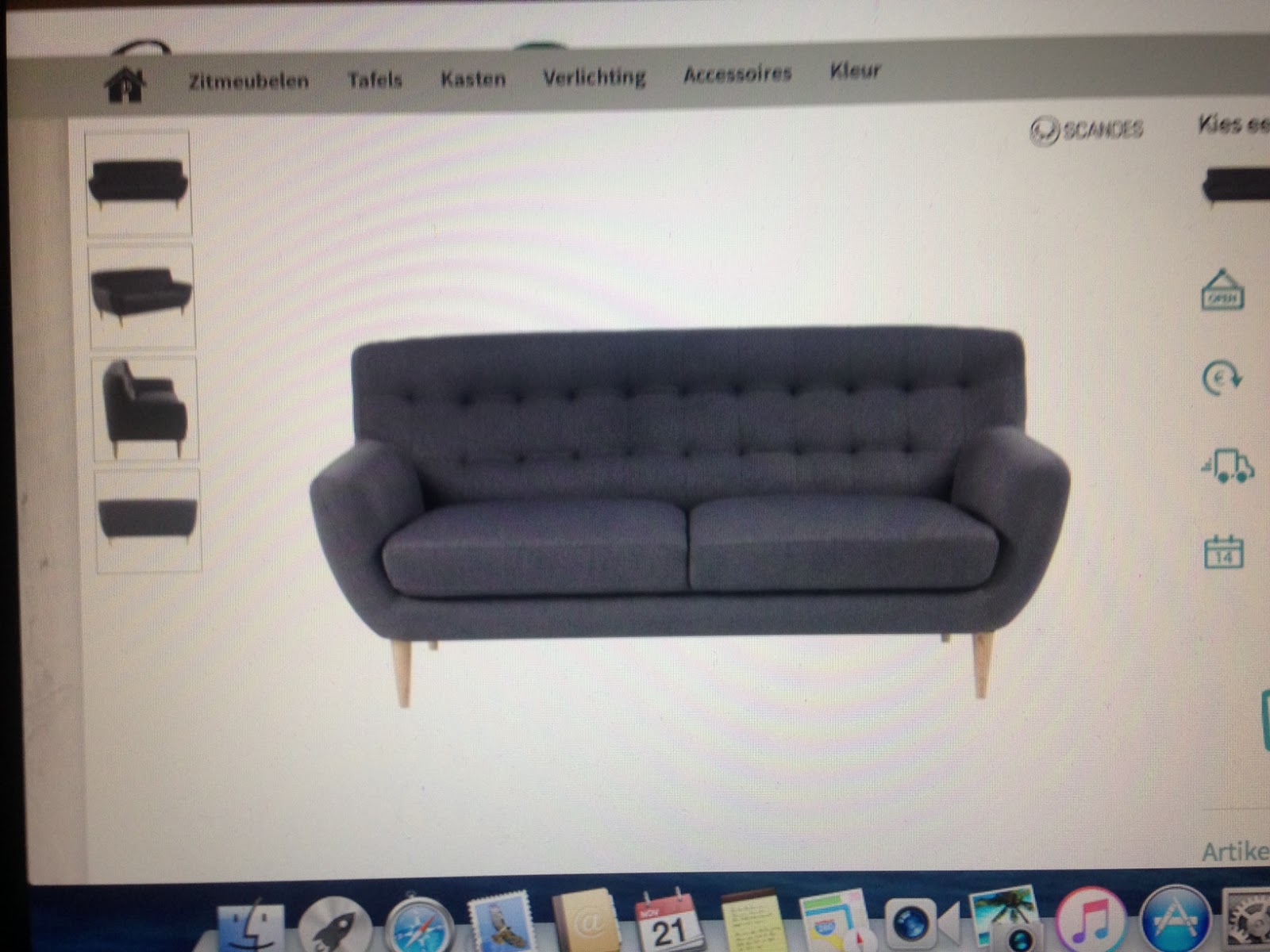Go to the home page icon
The width and height of the screenshot is (1270, 952).
pyautogui.click(x=125, y=83)
